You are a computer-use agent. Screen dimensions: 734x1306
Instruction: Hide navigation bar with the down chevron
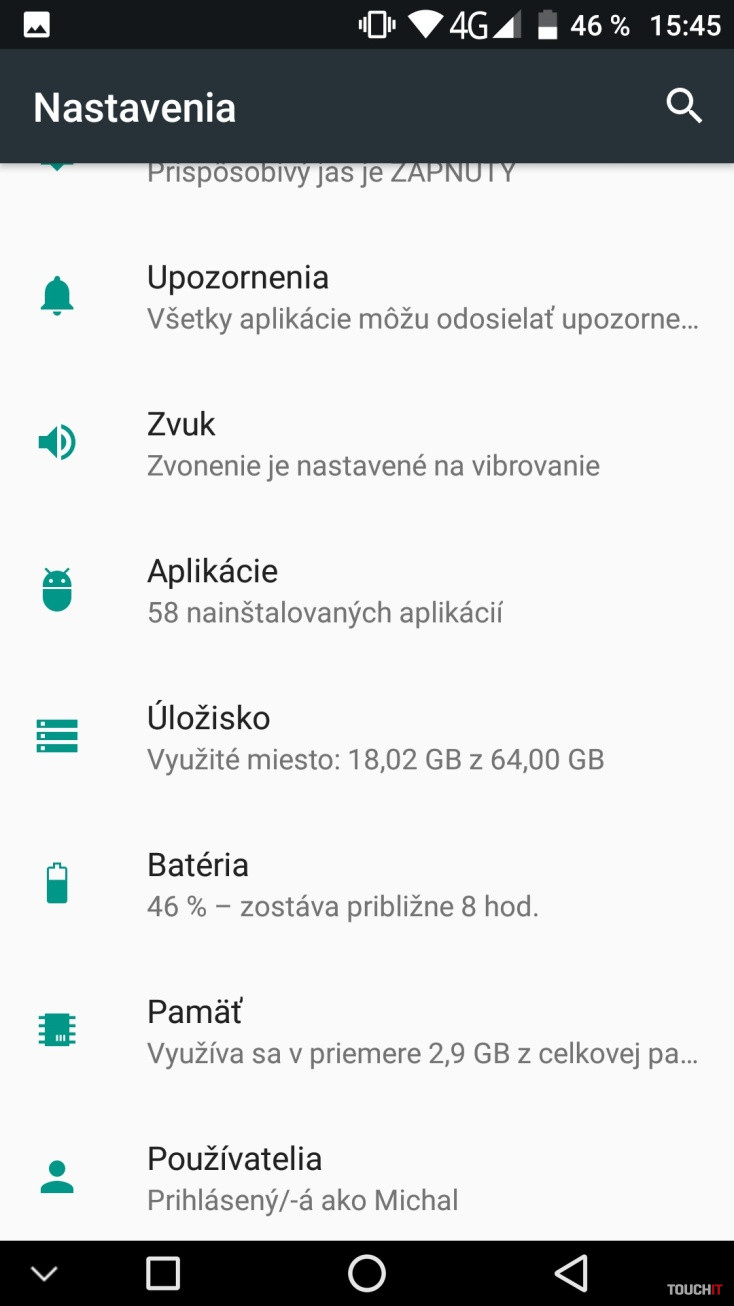point(45,1273)
